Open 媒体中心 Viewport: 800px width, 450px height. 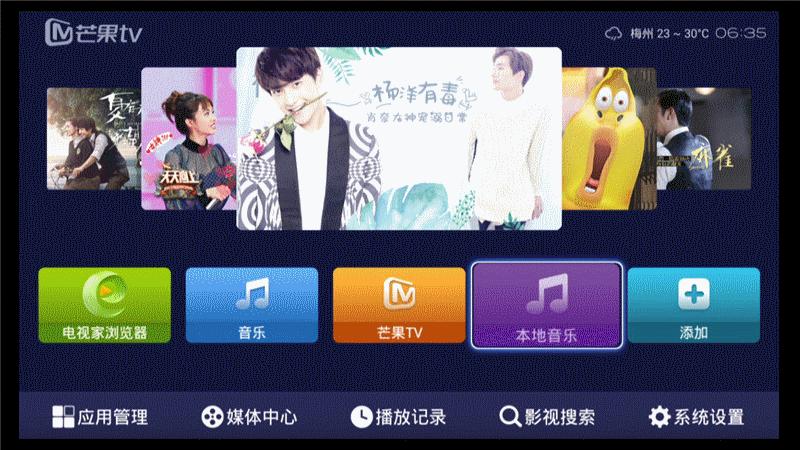[249, 417]
